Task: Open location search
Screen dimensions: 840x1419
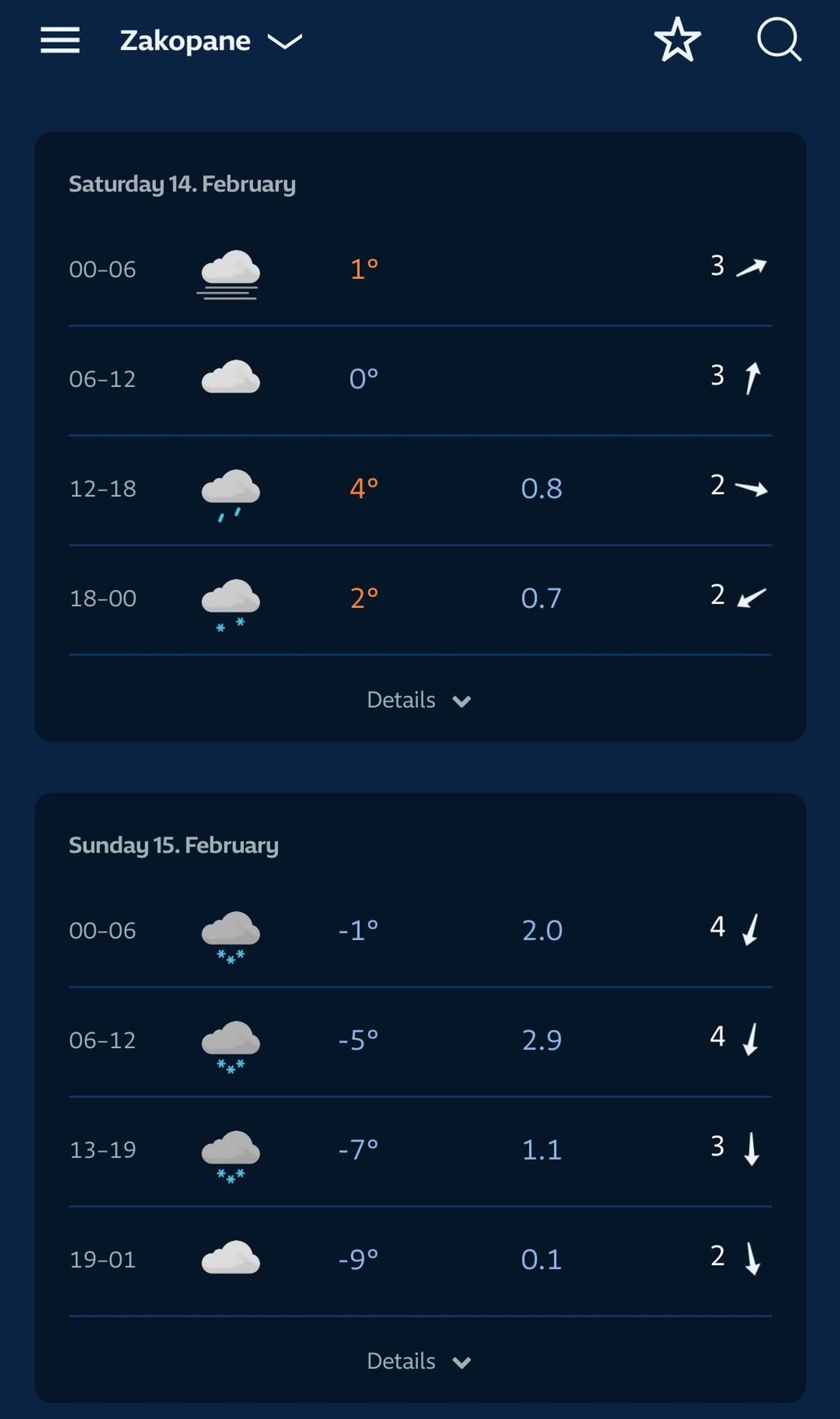Action: (779, 40)
